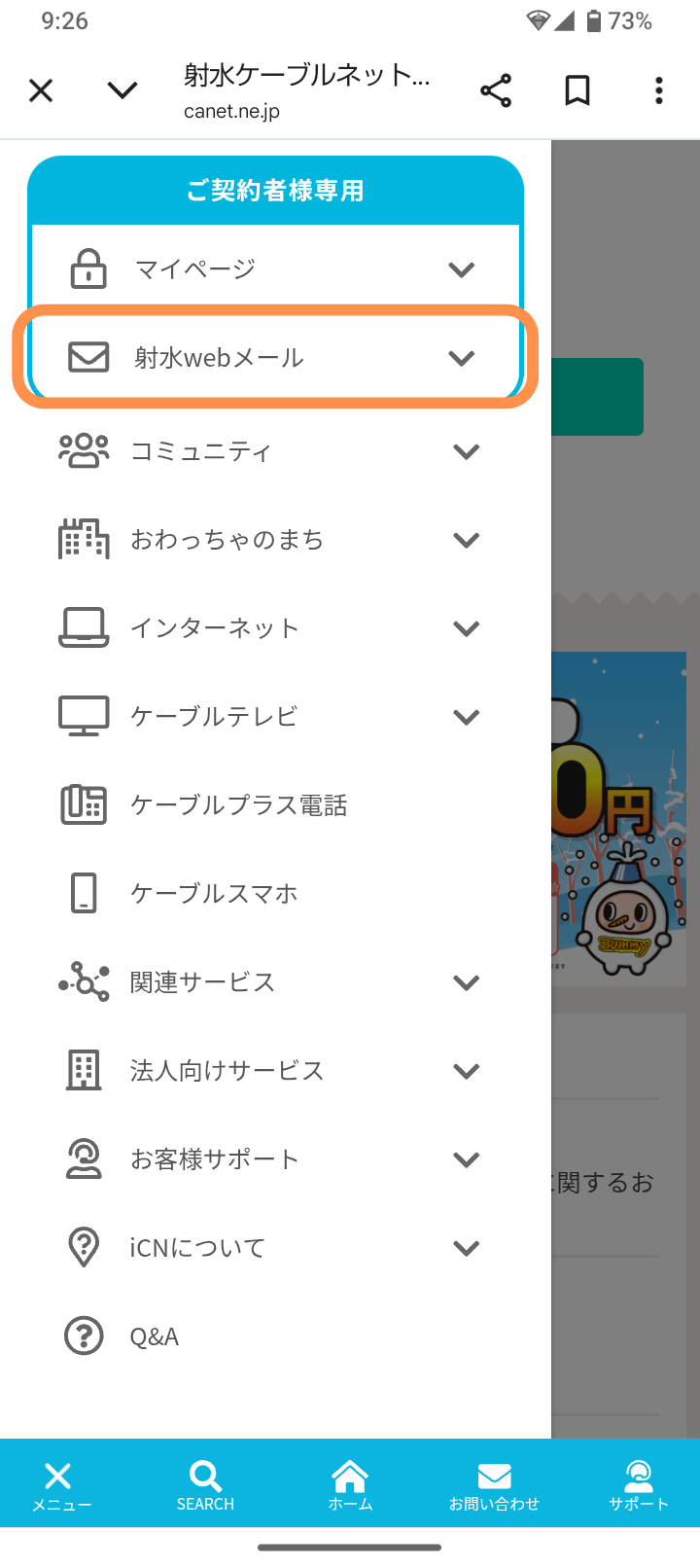Open the browser overflow menu
The image size is (700, 1568).
(x=659, y=90)
